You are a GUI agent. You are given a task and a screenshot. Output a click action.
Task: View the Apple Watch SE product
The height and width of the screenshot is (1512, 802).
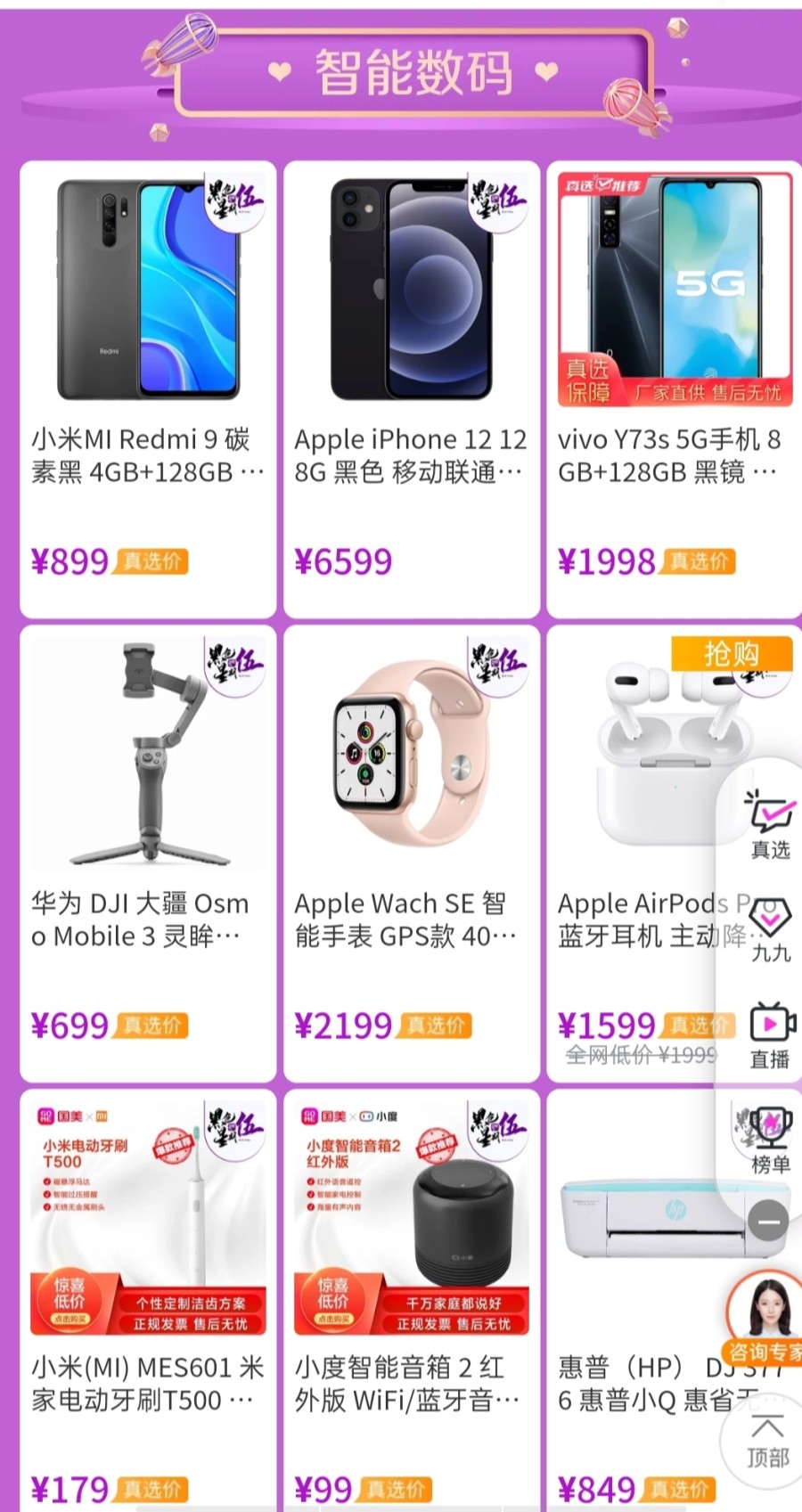click(x=411, y=853)
